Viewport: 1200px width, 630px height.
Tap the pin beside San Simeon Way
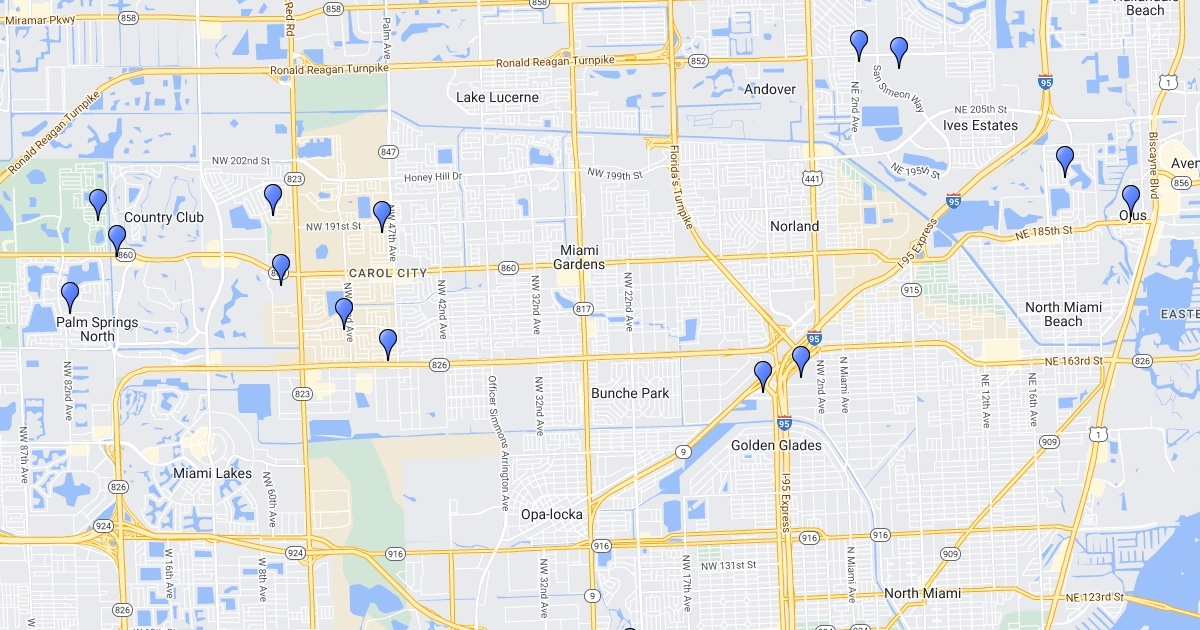click(898, 49)
